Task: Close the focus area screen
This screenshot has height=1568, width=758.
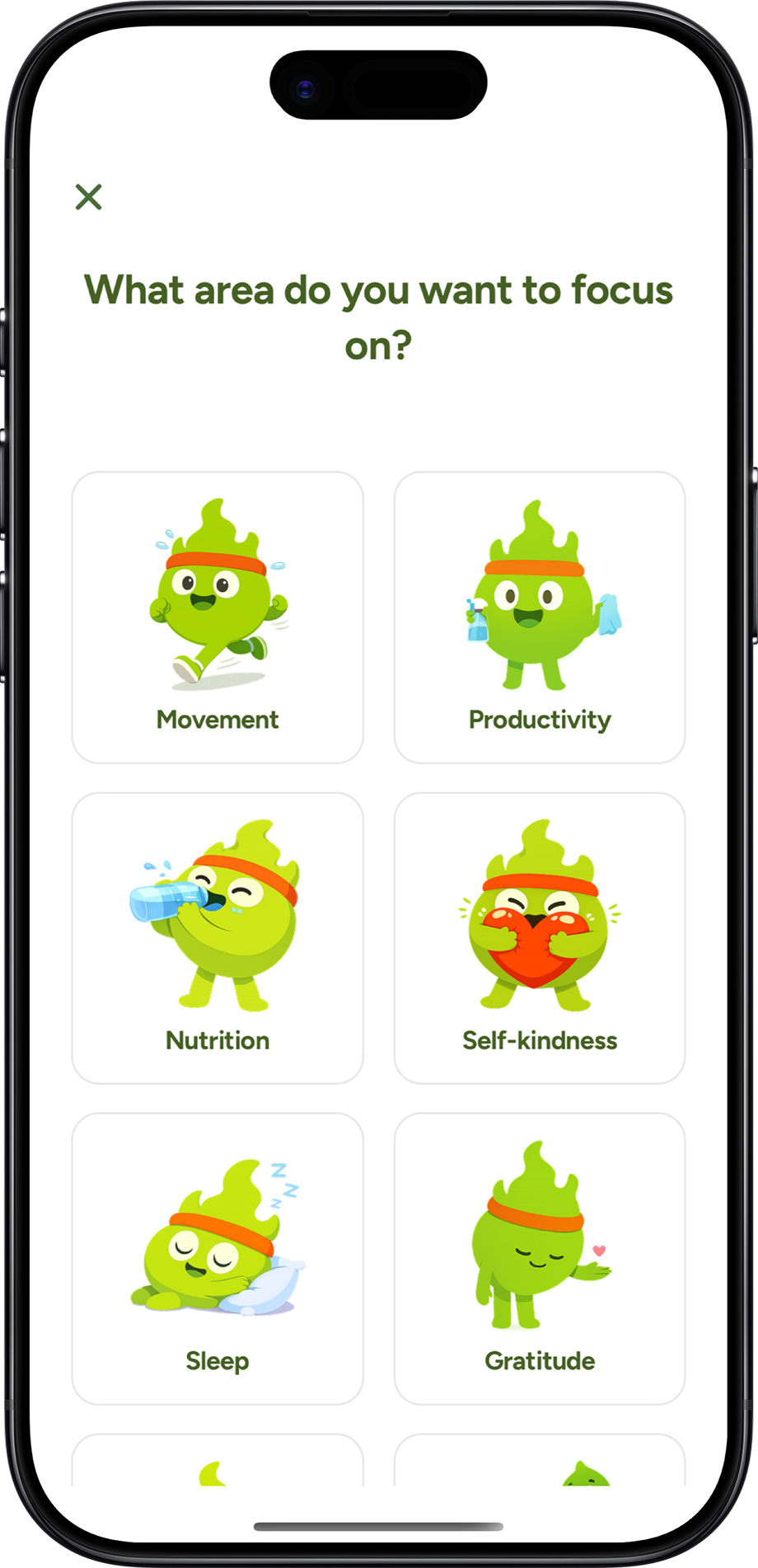Action: pos(89,197)
